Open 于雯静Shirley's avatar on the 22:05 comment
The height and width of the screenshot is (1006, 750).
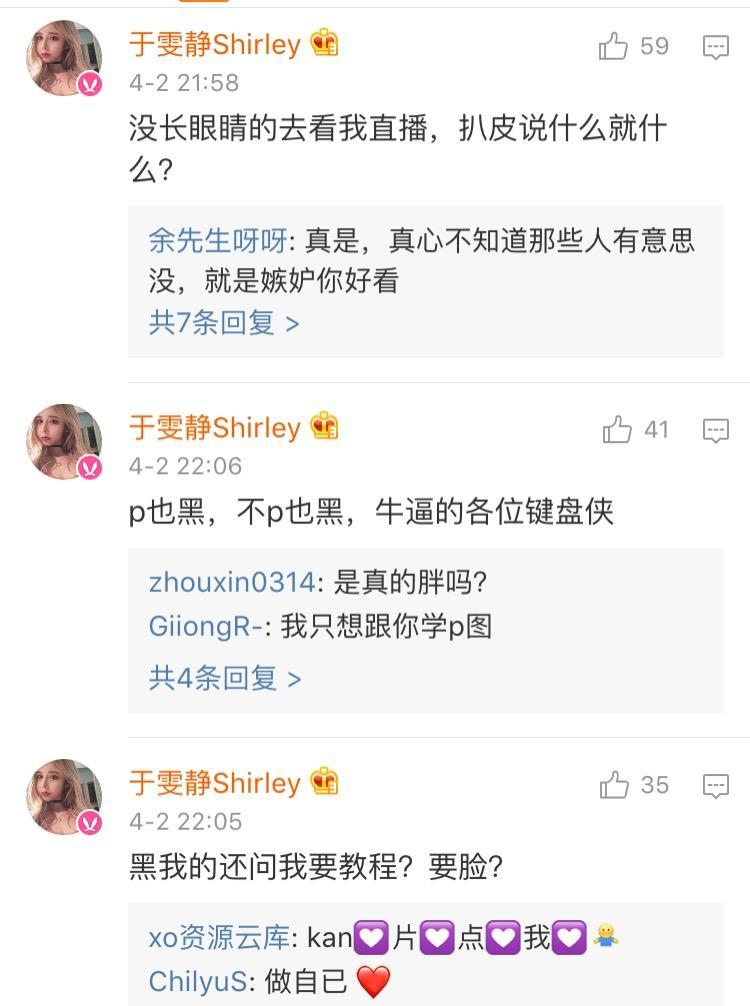coord(64,797)
